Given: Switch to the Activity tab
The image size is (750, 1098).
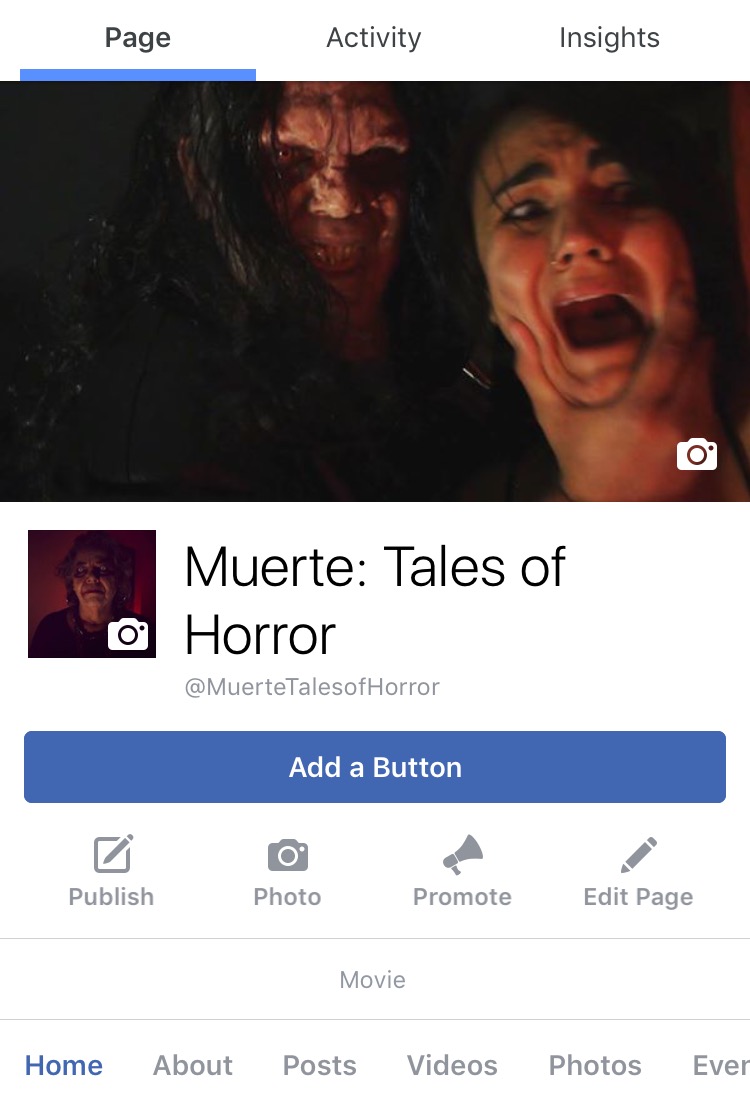Looking at the screenshot, I should coord(373,38).
